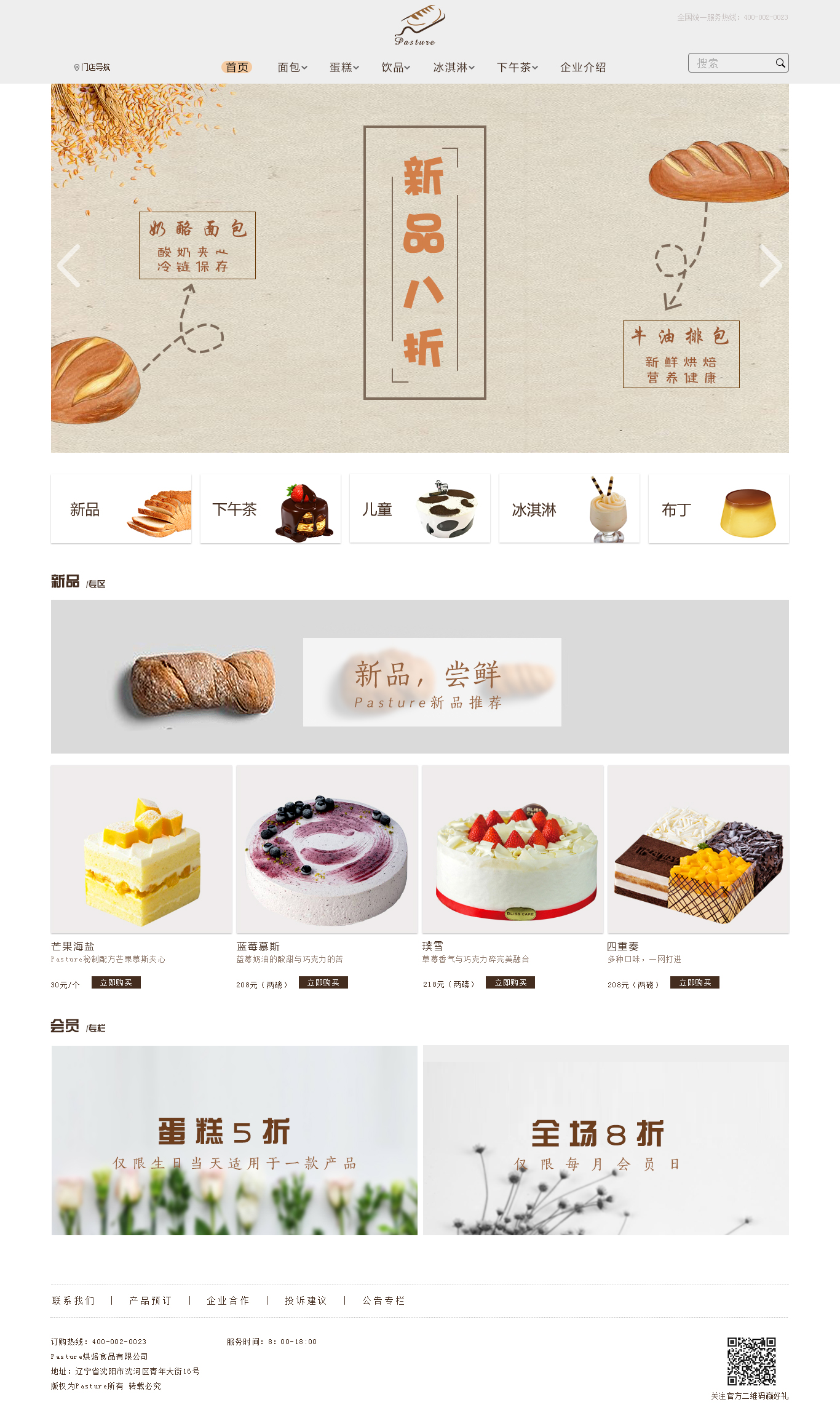Open the 儿童 category tile
The width and height of the screenshot is (840, 1413).
pyautogui.click(x=420, y=509)
